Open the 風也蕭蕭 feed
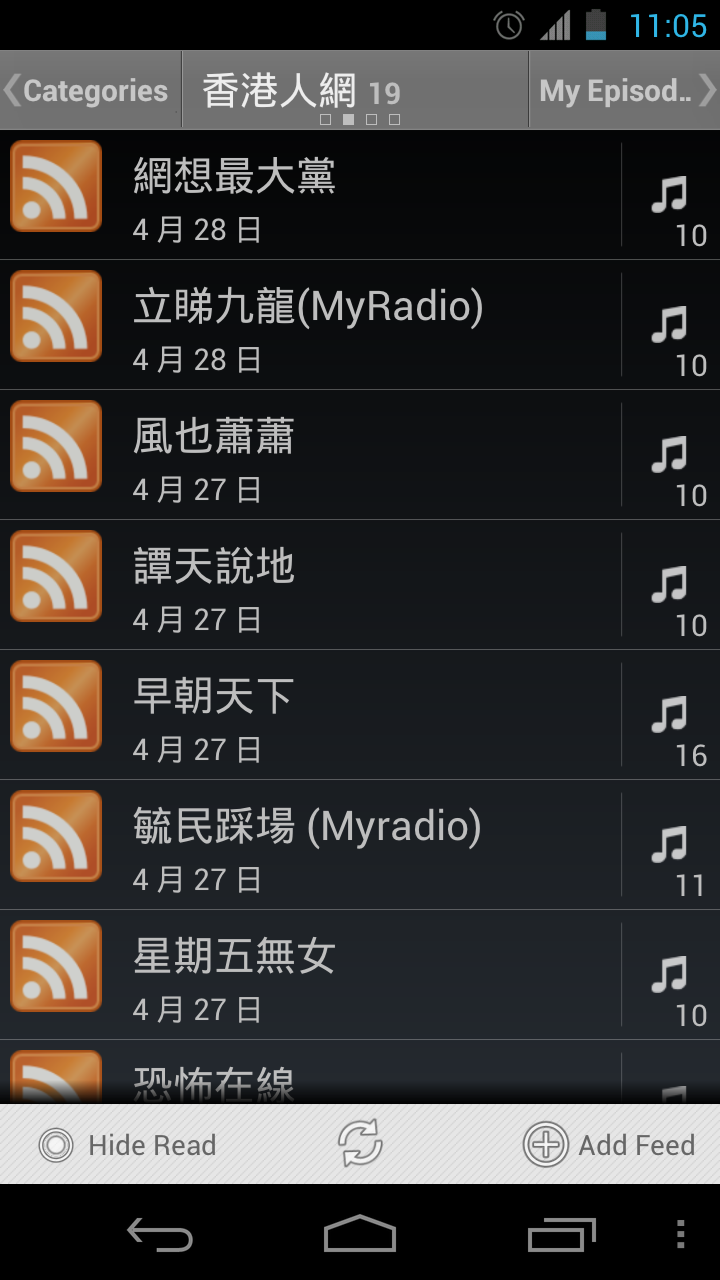 pos(310,456)
